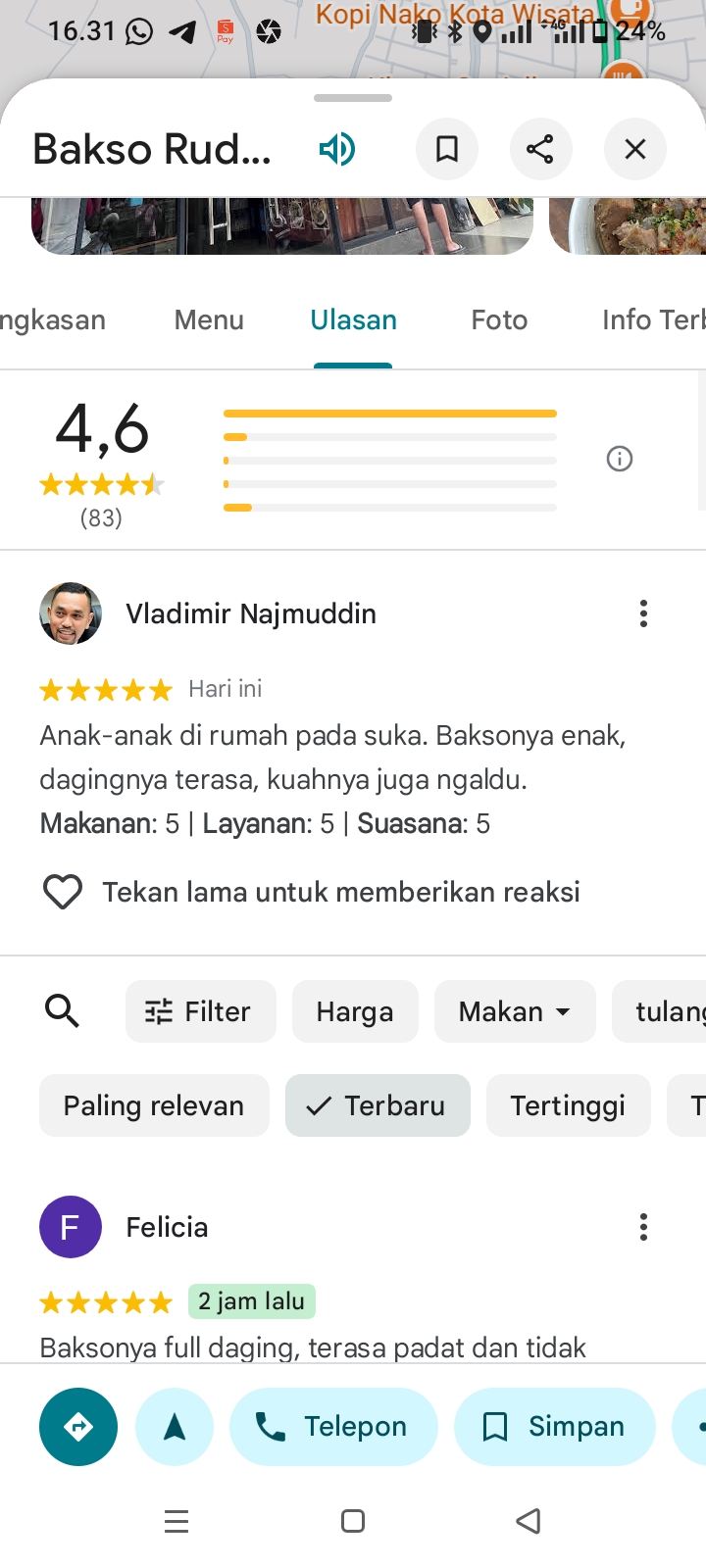Image resolution: width=706 pixels, height=1568 pixels.
Task: Sort reviews by Tertinggi
Action: click(568, 1105)
